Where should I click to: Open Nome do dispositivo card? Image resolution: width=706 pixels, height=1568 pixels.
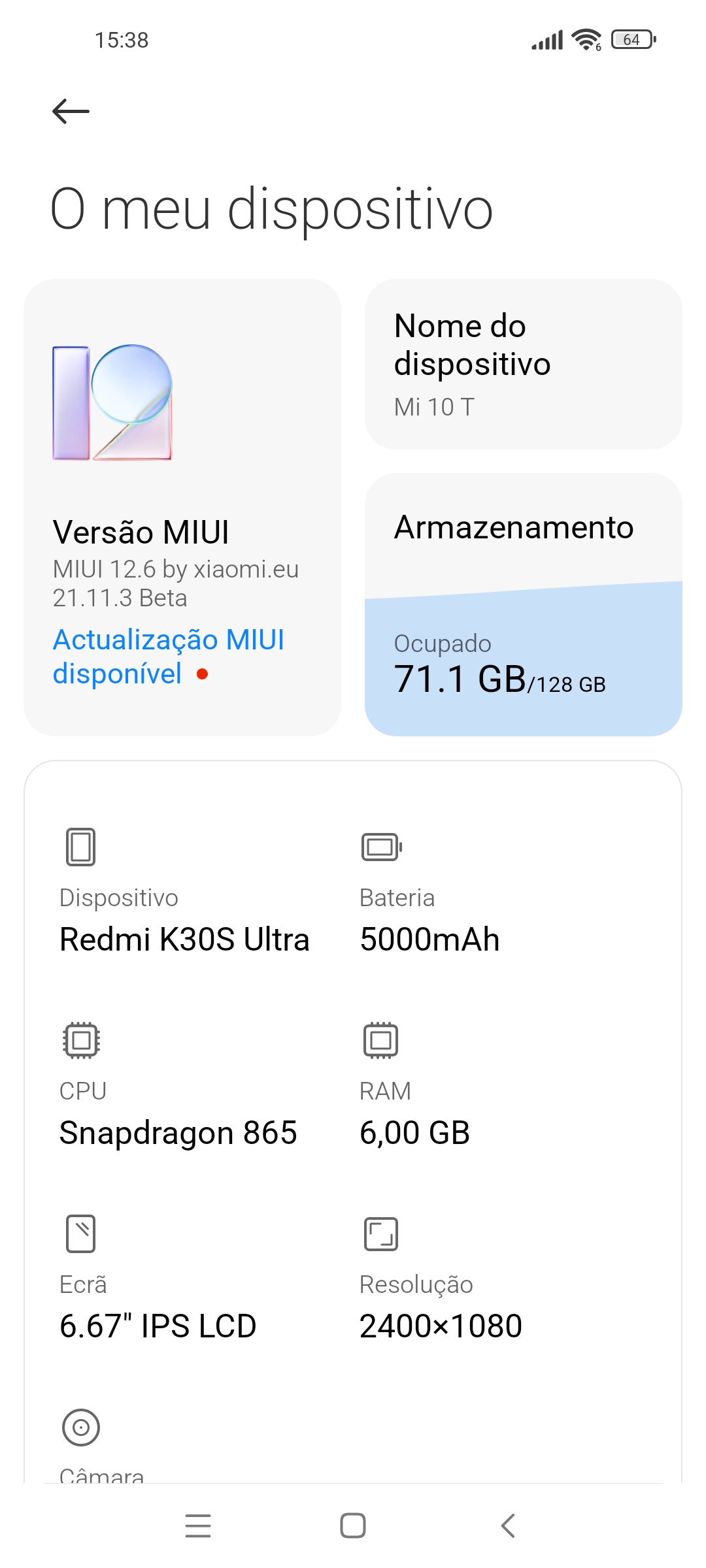tap(523, 365)
